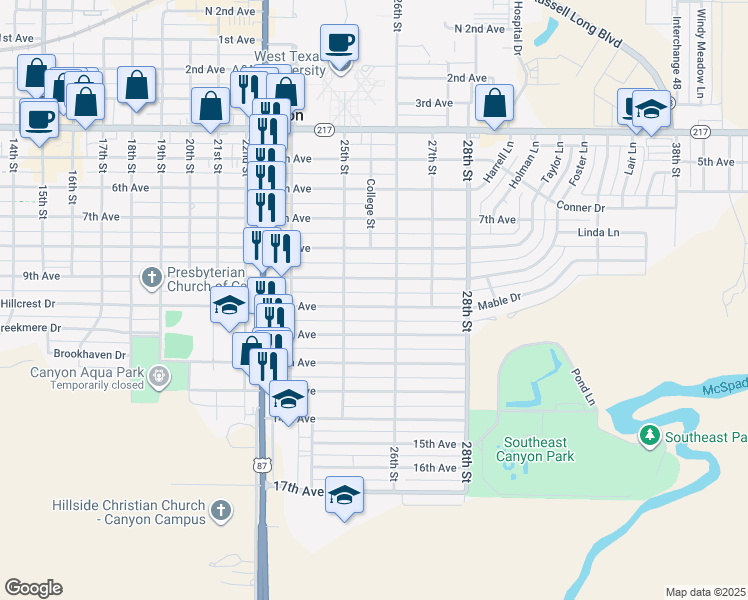The height and width of the screenshot is (600, 748).
Task: Open the Southeast Park tree marker
Action: point(649,436)
